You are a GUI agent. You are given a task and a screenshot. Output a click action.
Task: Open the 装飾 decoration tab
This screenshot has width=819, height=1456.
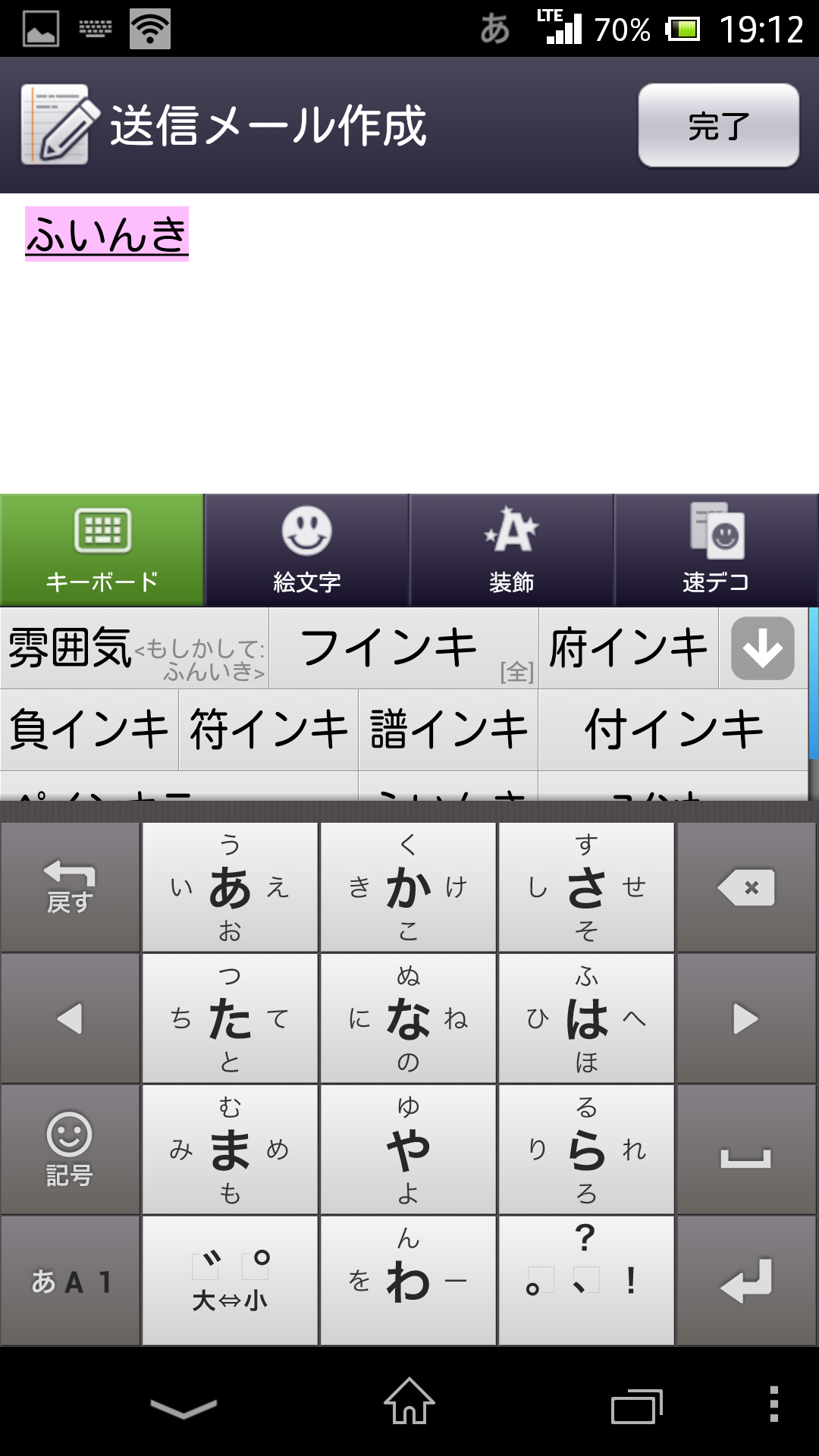click(511, 550)
